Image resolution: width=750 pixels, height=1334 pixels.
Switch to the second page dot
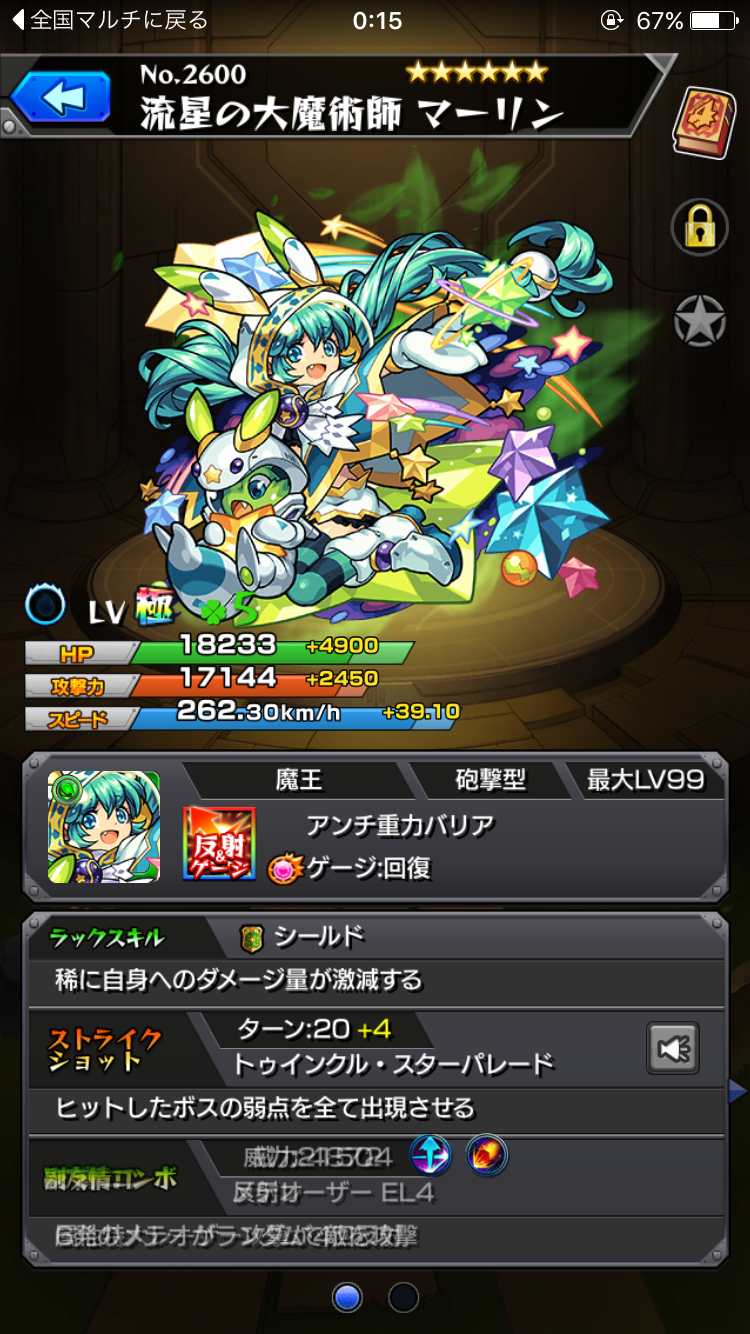point(402,1297)
